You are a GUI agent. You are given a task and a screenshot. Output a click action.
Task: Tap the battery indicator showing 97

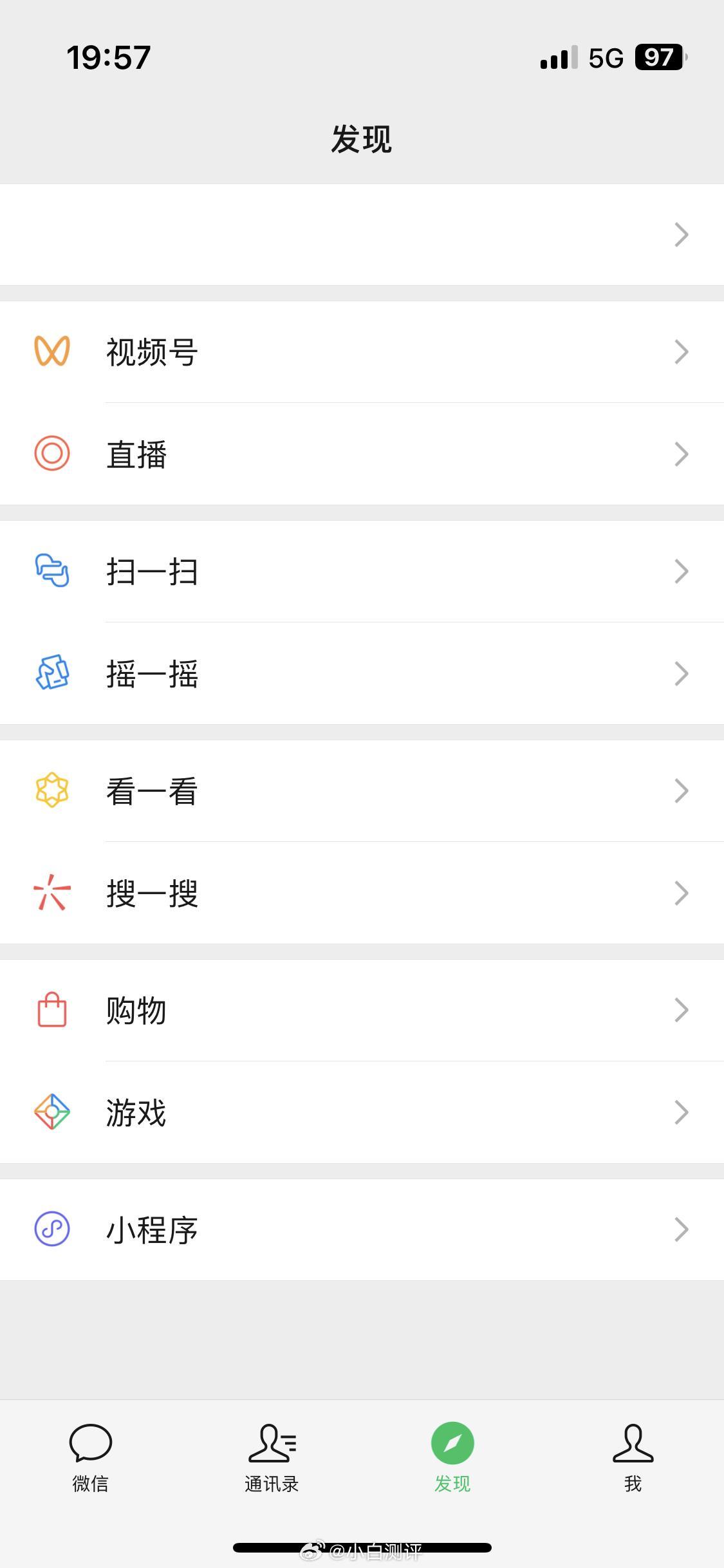pos(657,58)
